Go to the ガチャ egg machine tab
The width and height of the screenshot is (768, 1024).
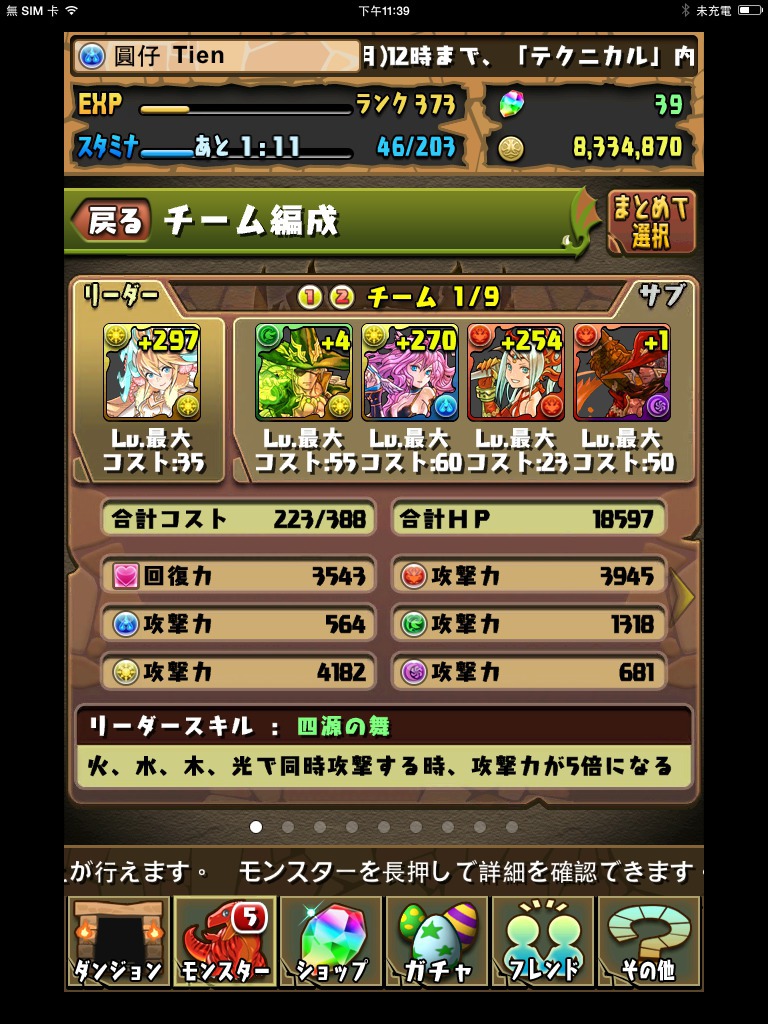(x=438, y=942)
